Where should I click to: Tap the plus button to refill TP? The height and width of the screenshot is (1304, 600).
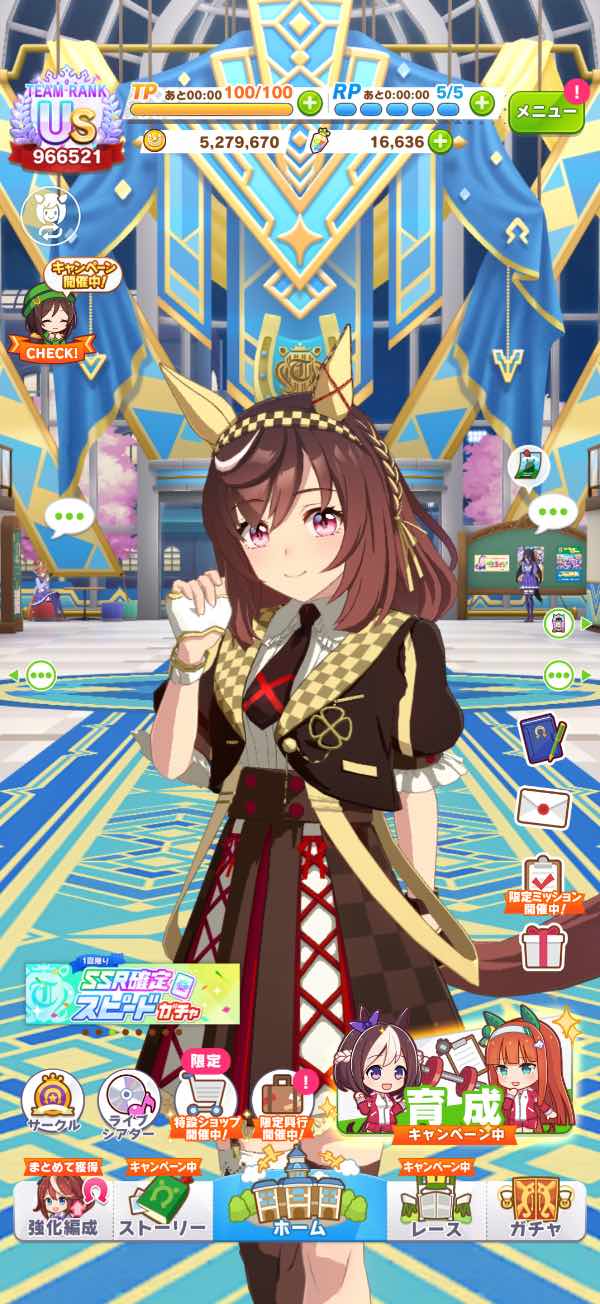pos(310,102)
